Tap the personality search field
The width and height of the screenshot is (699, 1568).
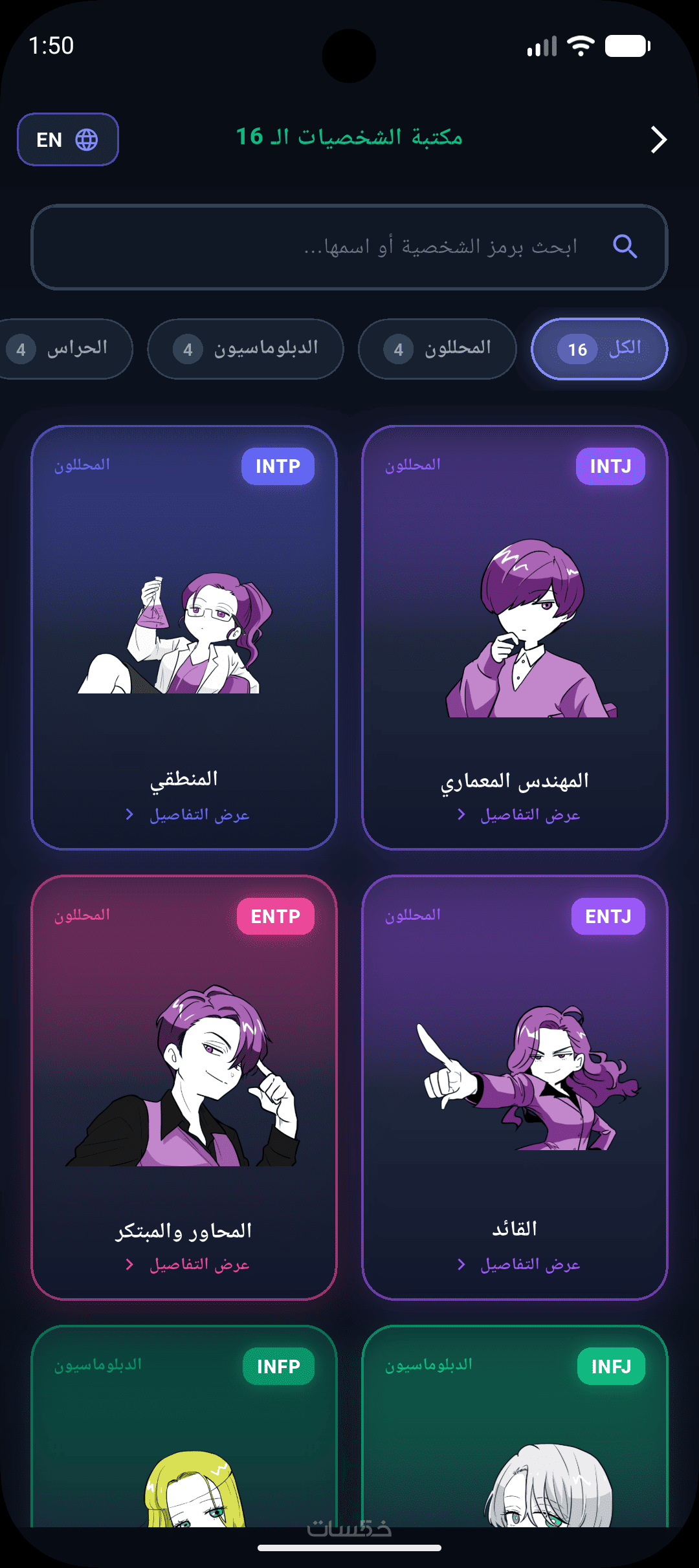coord(349,246)
